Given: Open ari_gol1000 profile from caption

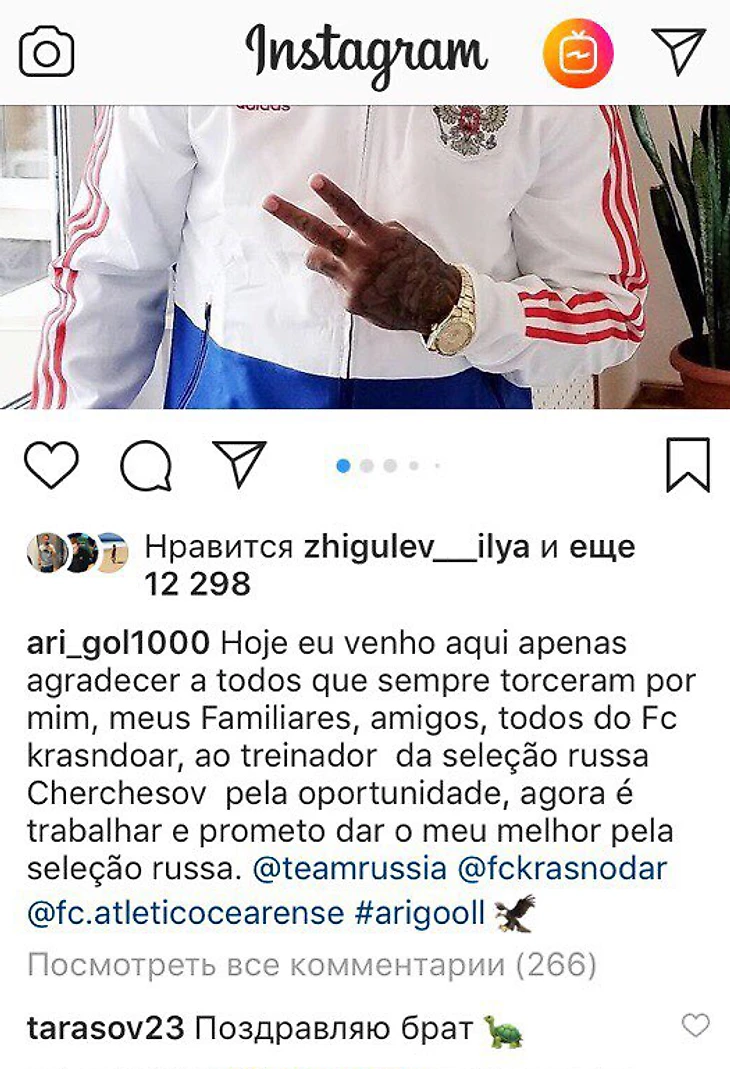Looking at the screenshot, I should coord(119,640).
